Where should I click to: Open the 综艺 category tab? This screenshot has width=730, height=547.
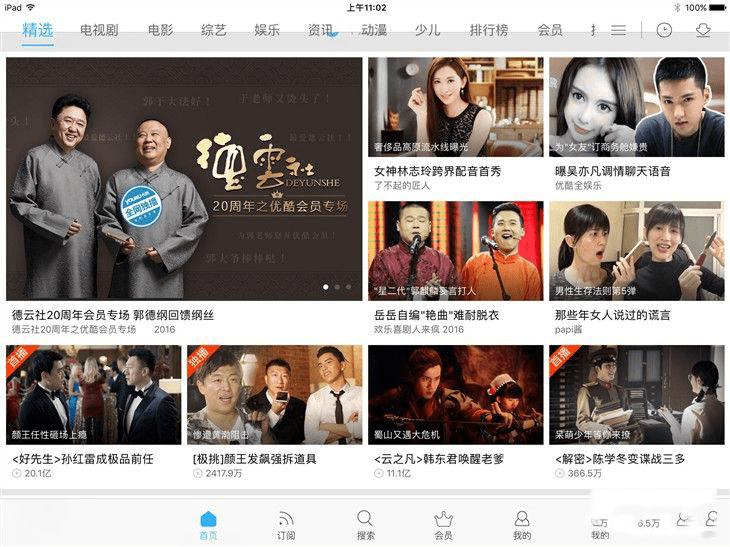point(213,30)
